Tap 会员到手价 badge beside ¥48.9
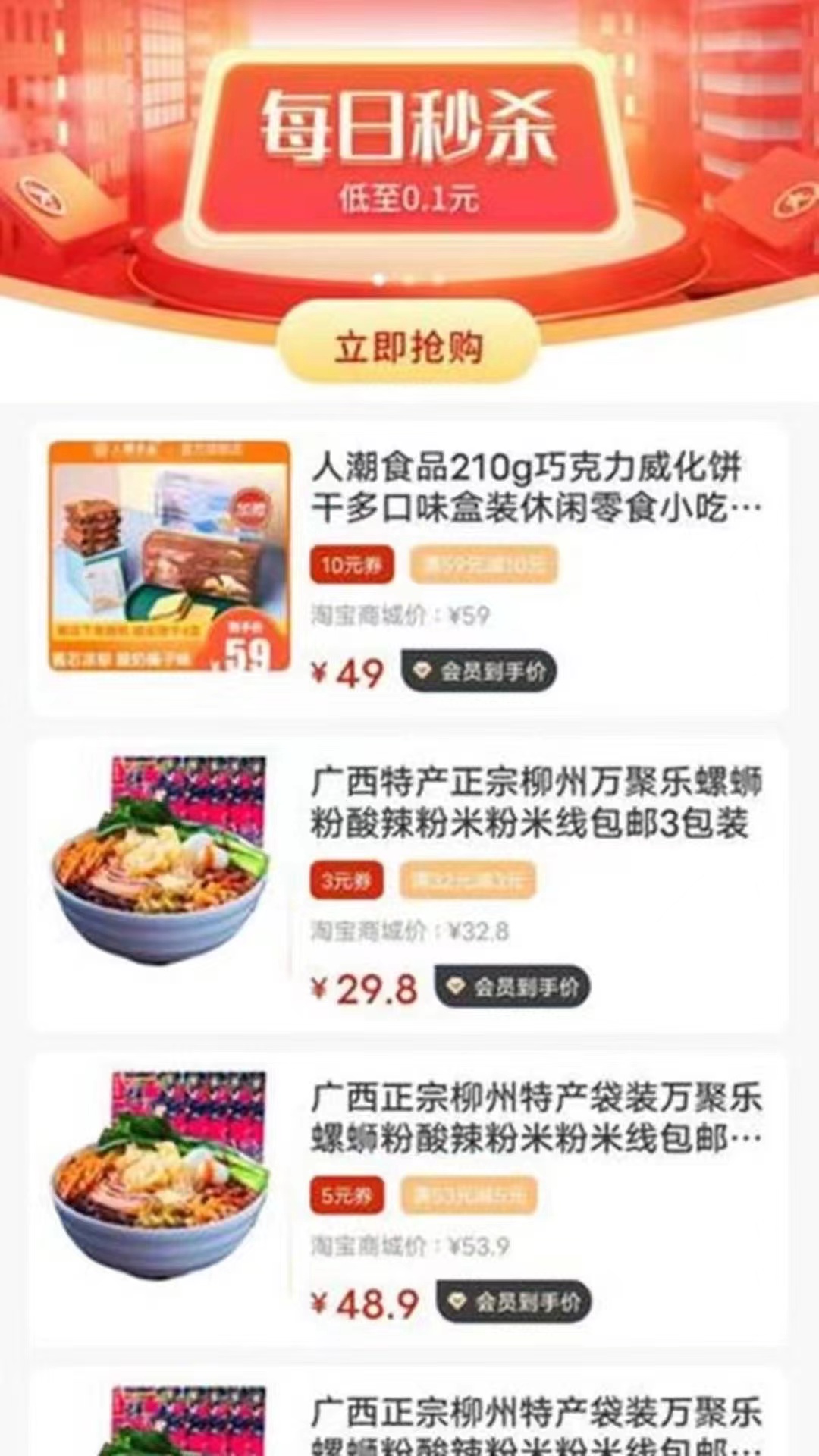 click(513, 1301)
